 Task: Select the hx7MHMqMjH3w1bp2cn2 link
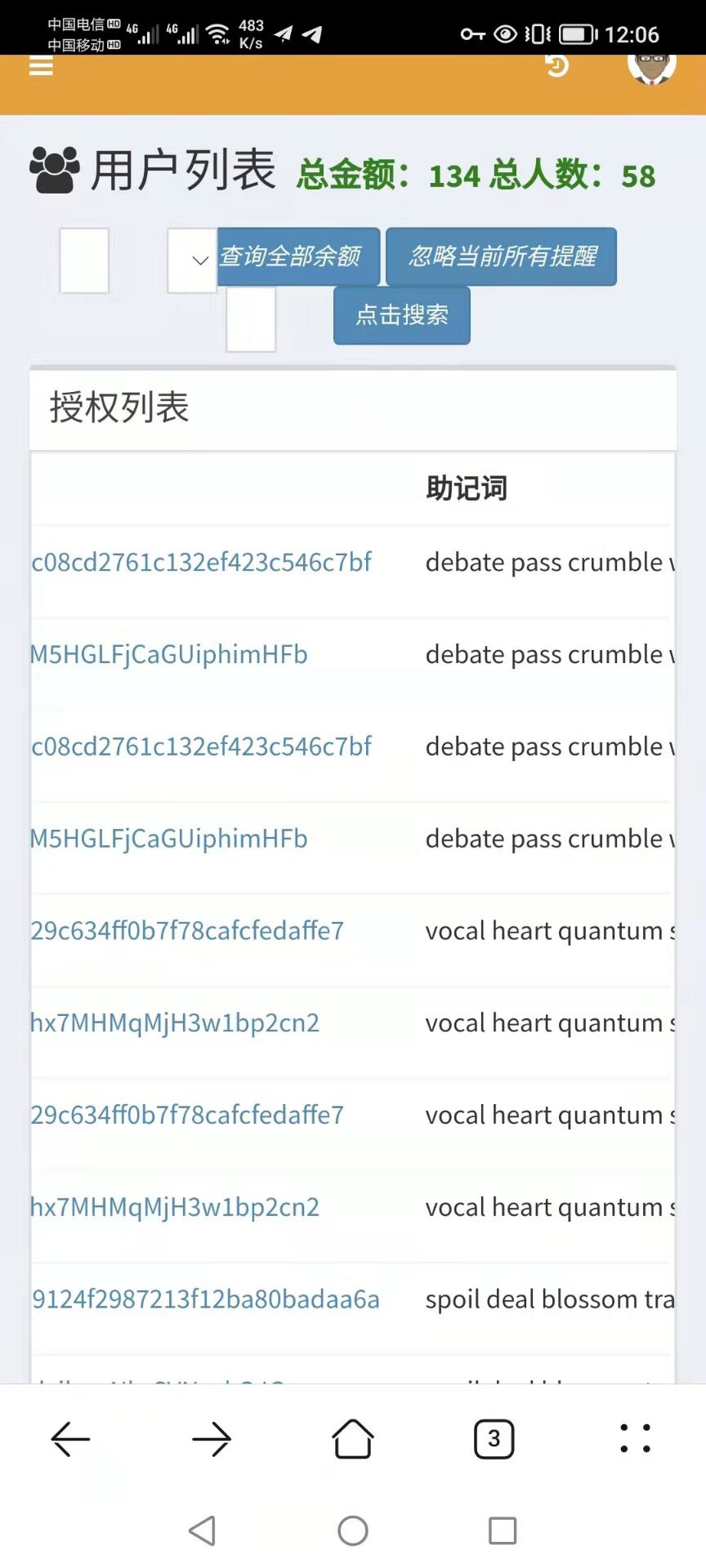coord(174,1022)
